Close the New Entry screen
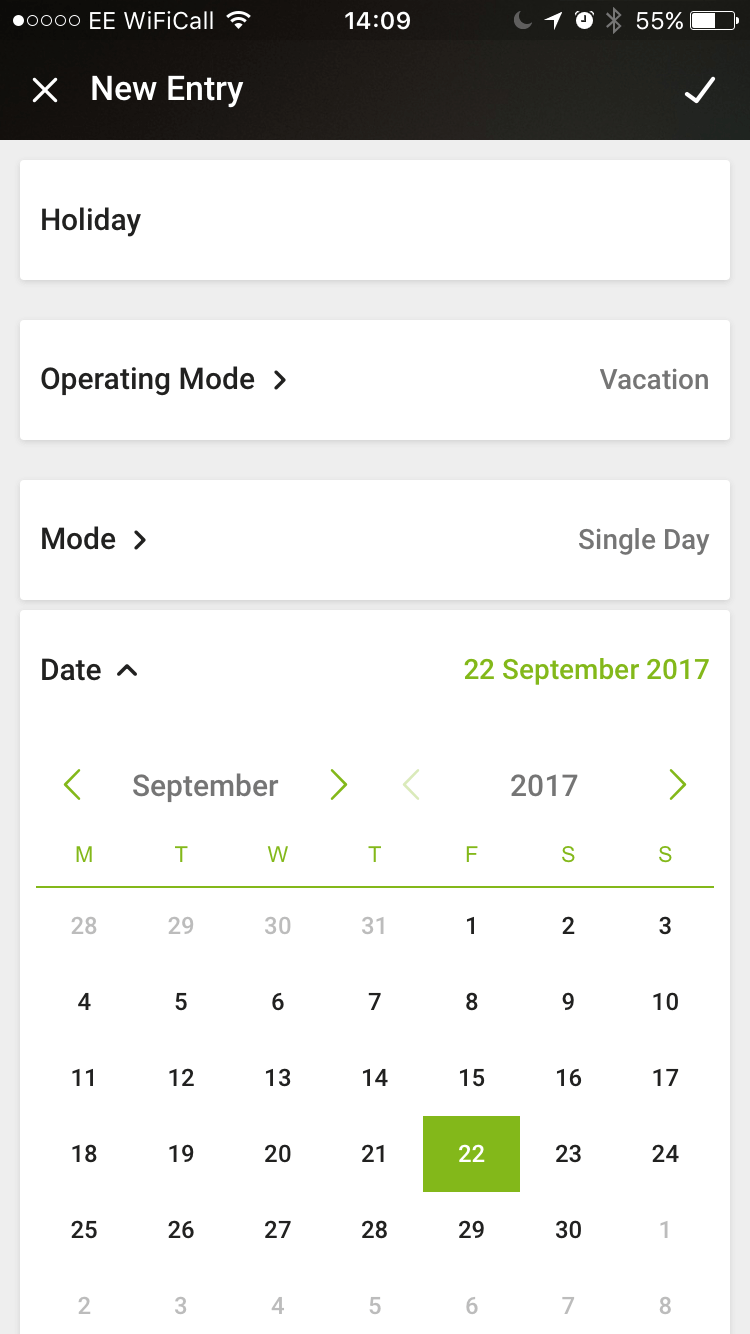 (x=45, y=91)
